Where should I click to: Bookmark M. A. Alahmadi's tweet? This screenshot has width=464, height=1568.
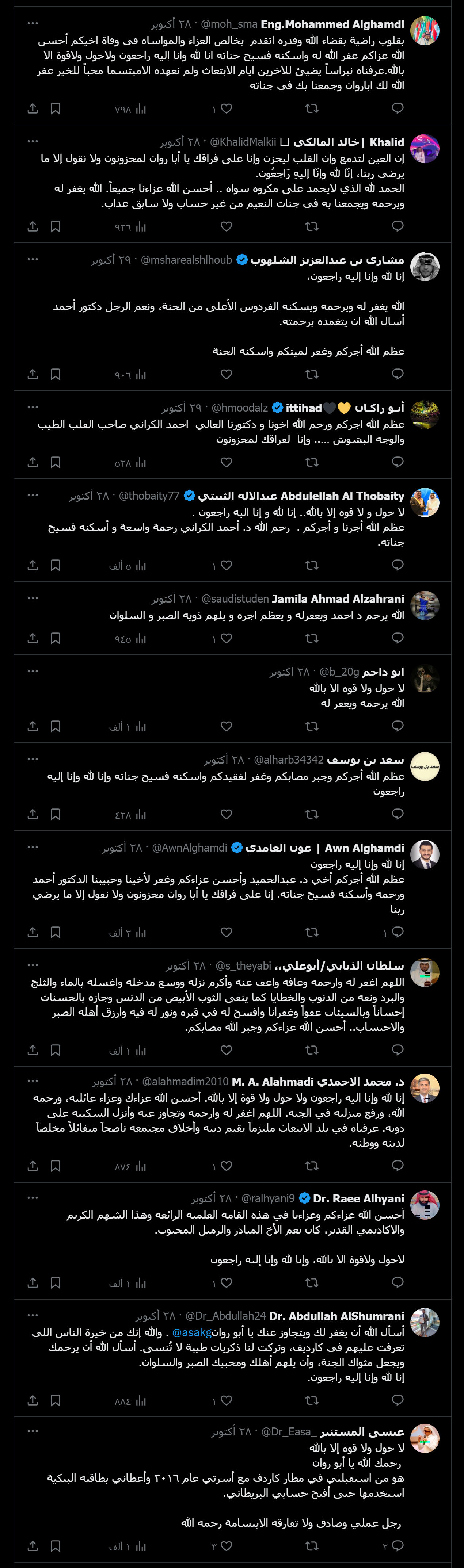(x=56, y=1166)
